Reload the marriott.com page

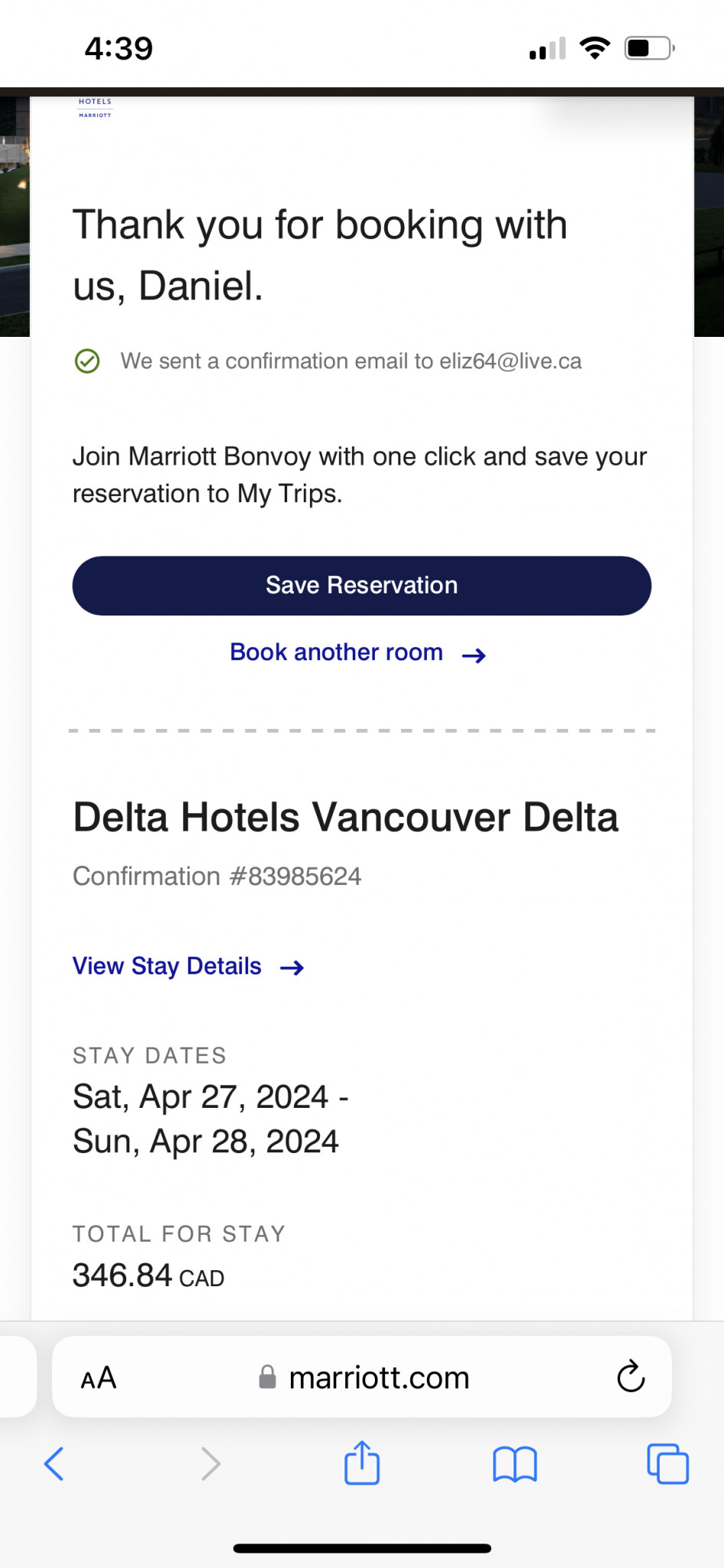(631, 1377)
